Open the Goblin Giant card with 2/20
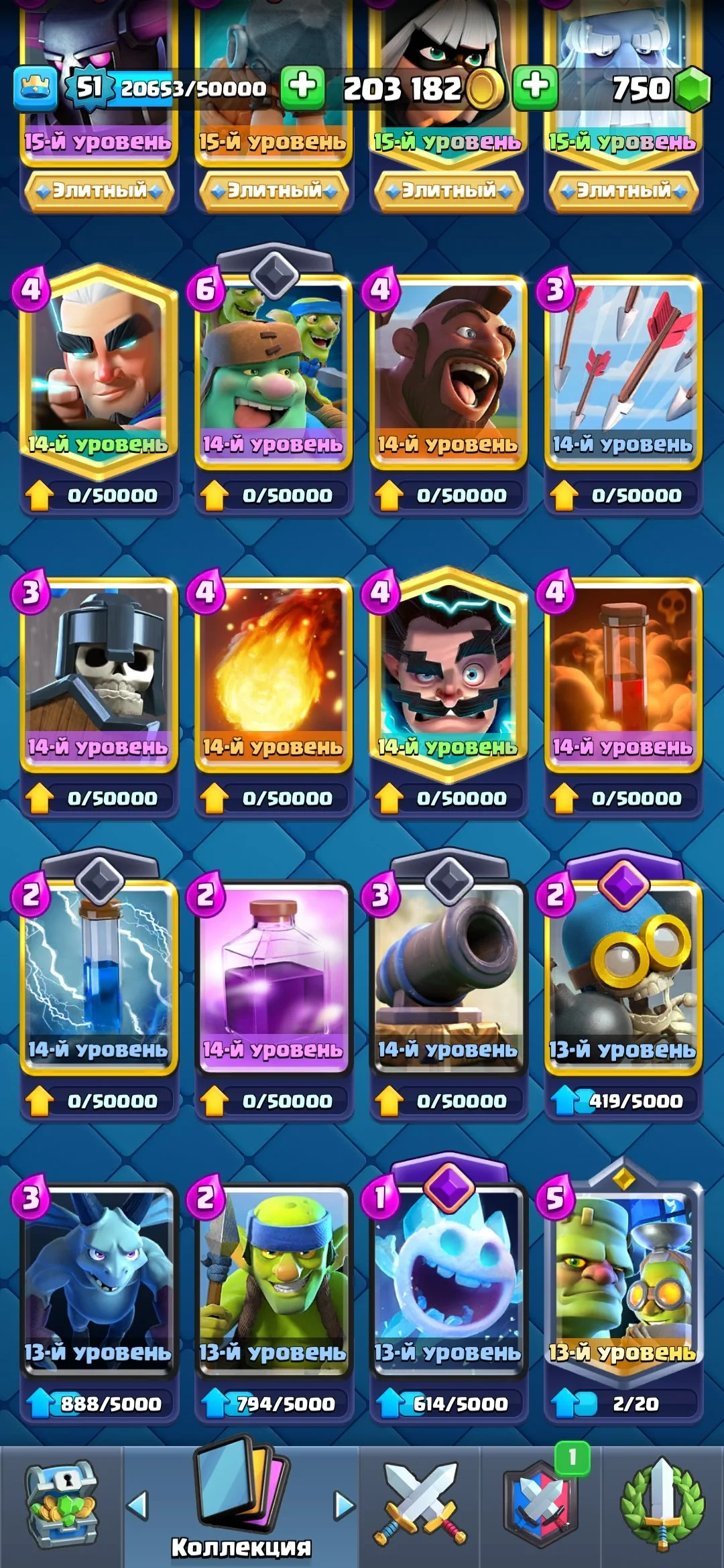Viewport: 724px width, 1568px height. [623, 1279]
